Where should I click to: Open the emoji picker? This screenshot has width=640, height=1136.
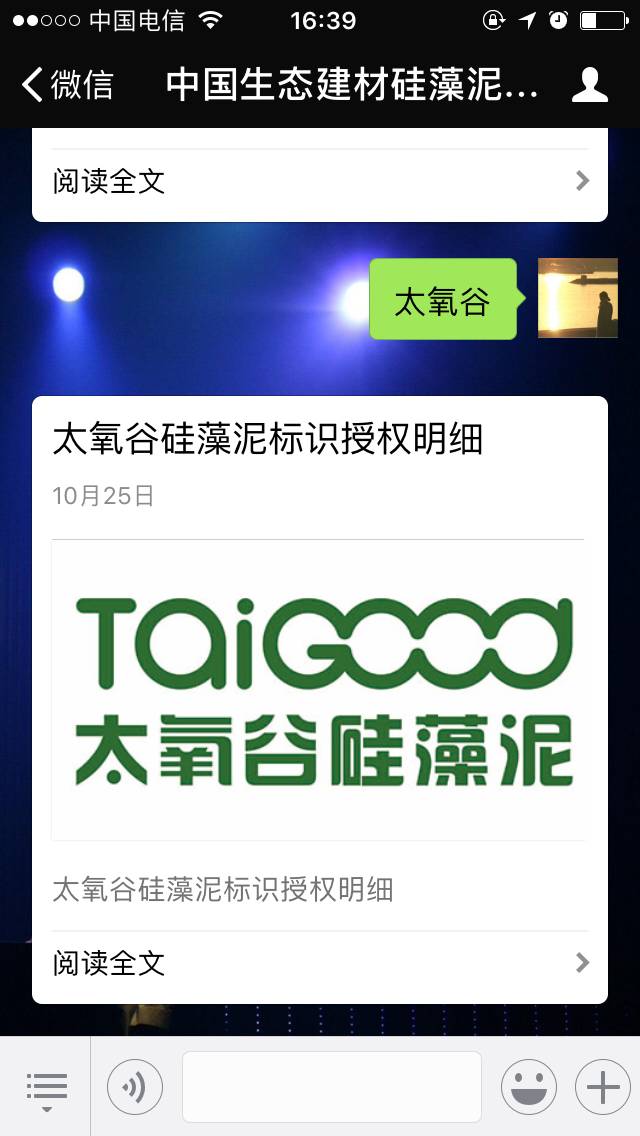[528, 1087]
